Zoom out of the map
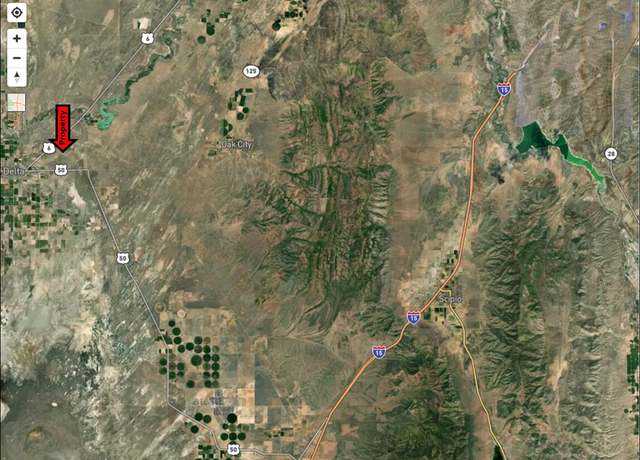Screen dimensions: 640x460 tap(17, 57)
